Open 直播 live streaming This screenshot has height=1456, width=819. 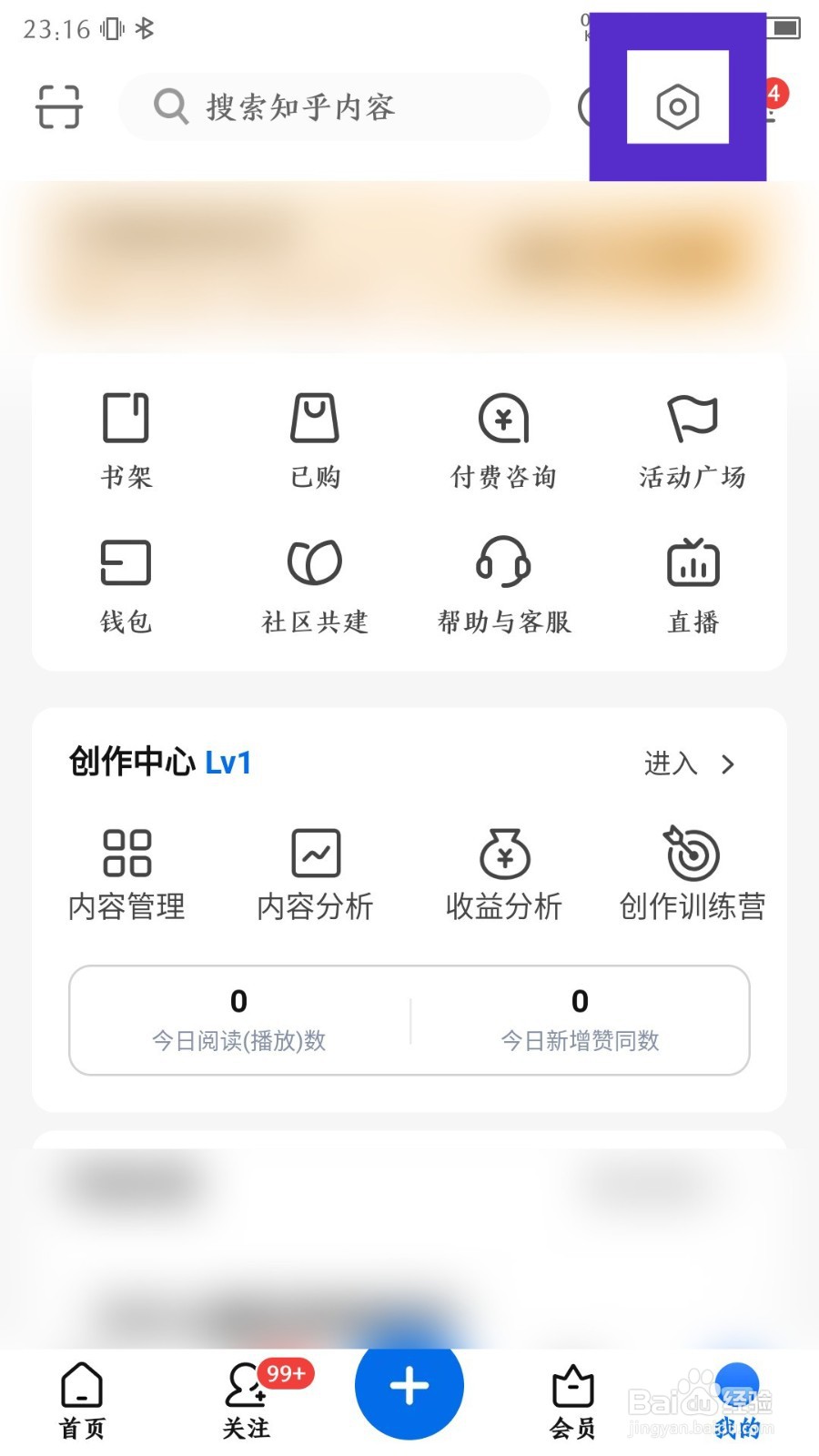(x=693, y=584)
